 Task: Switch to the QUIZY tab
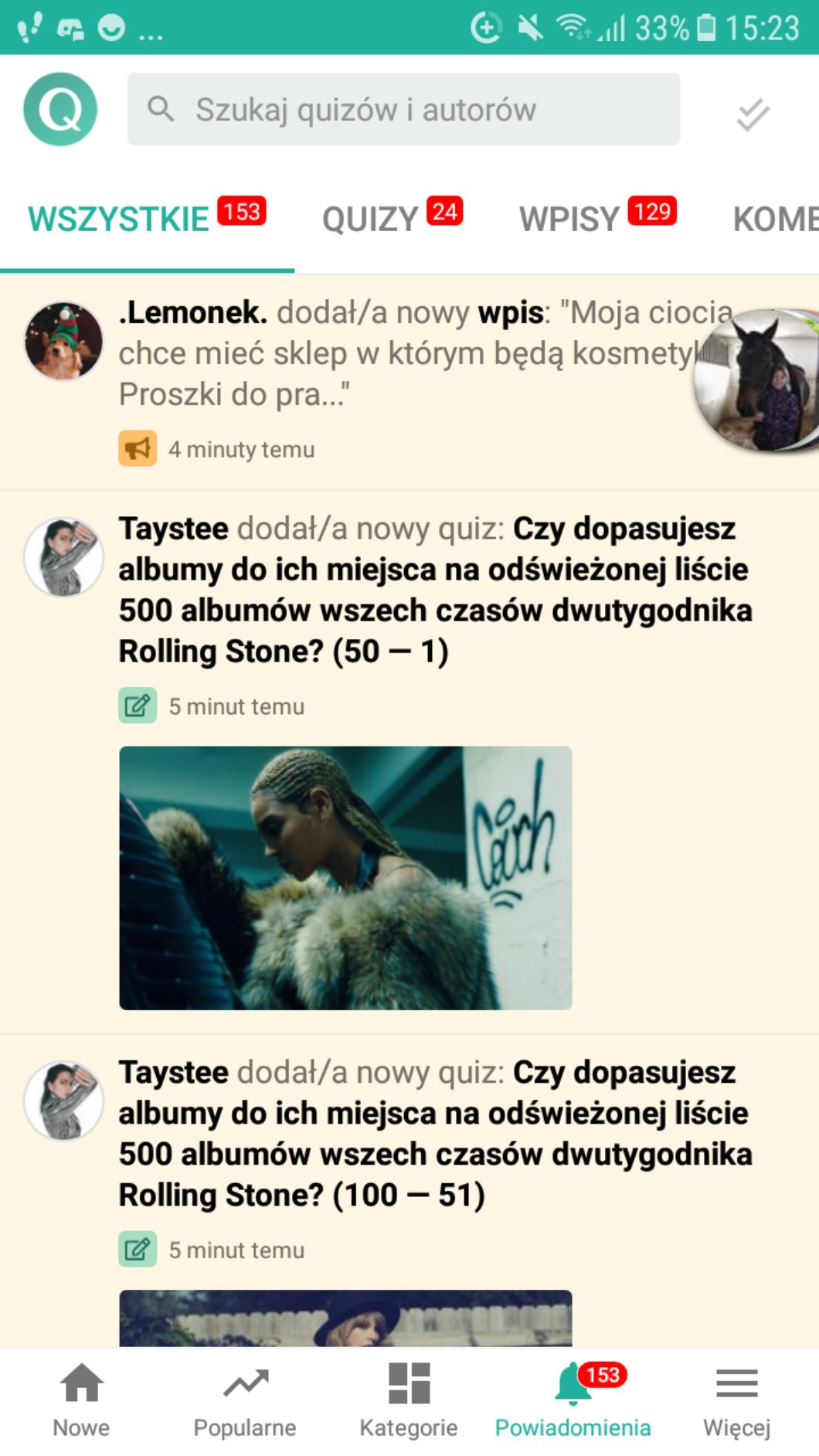pyautogui.click(x=391, y=219)
